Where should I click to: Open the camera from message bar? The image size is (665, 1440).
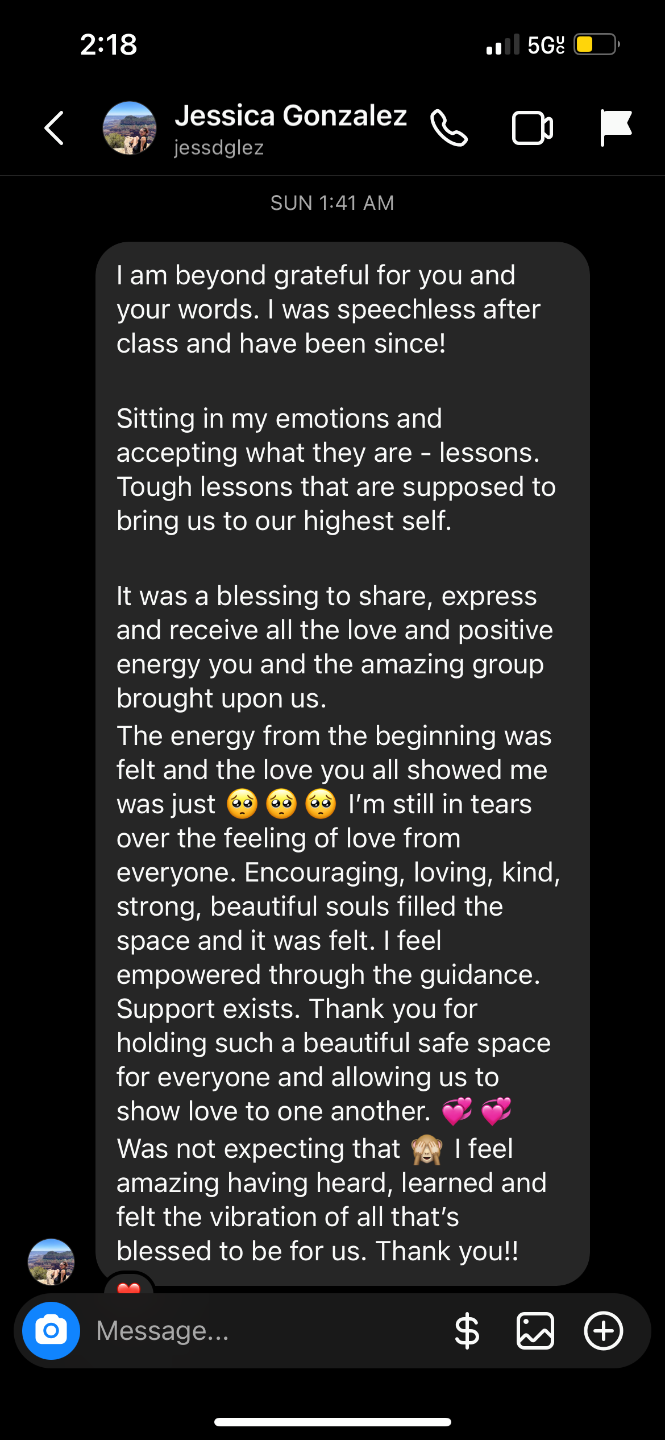[51, 1331]
